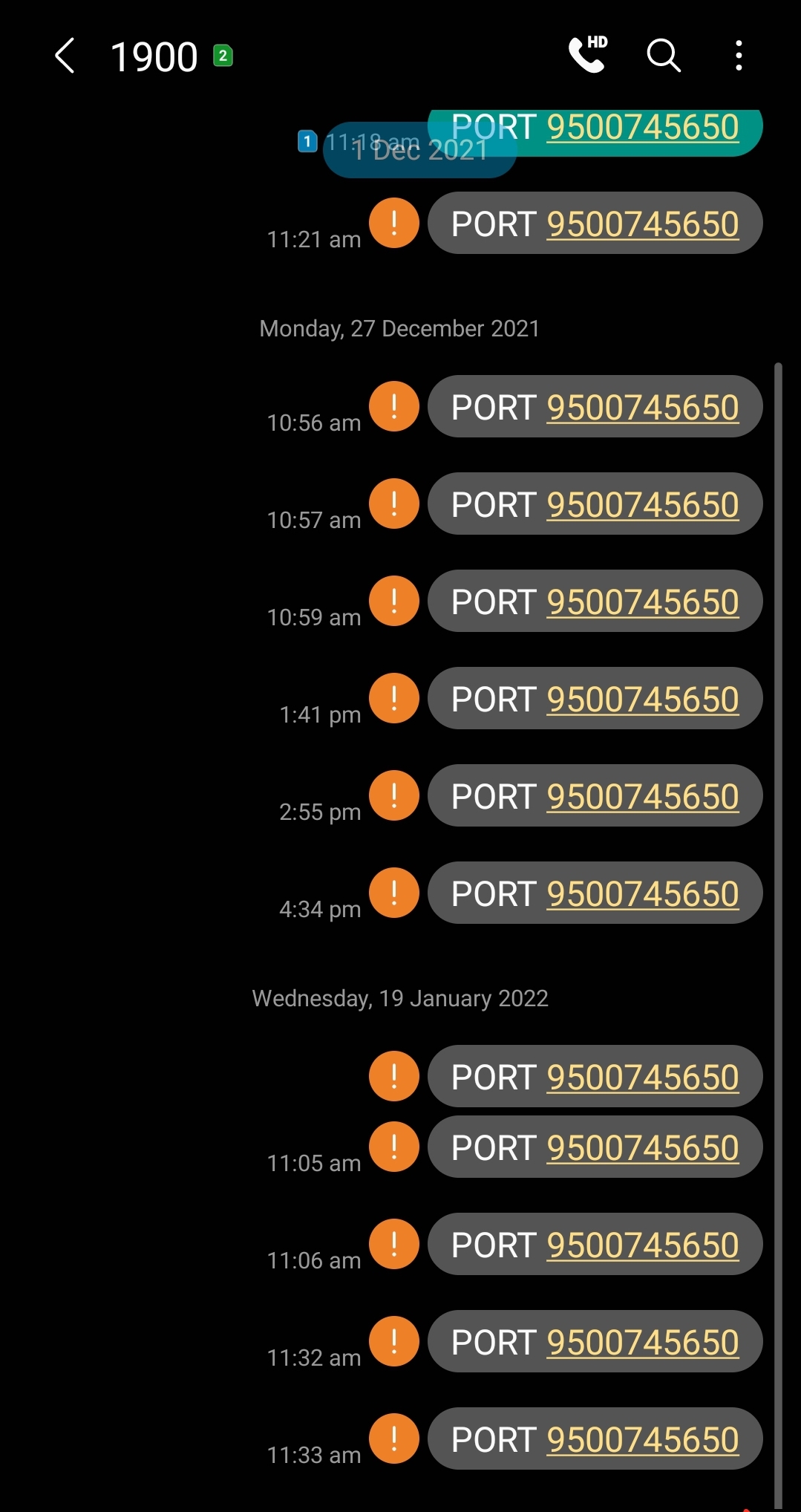
Task: Open the number link in the 11:33 am message
Action: tap(642, 1440)
